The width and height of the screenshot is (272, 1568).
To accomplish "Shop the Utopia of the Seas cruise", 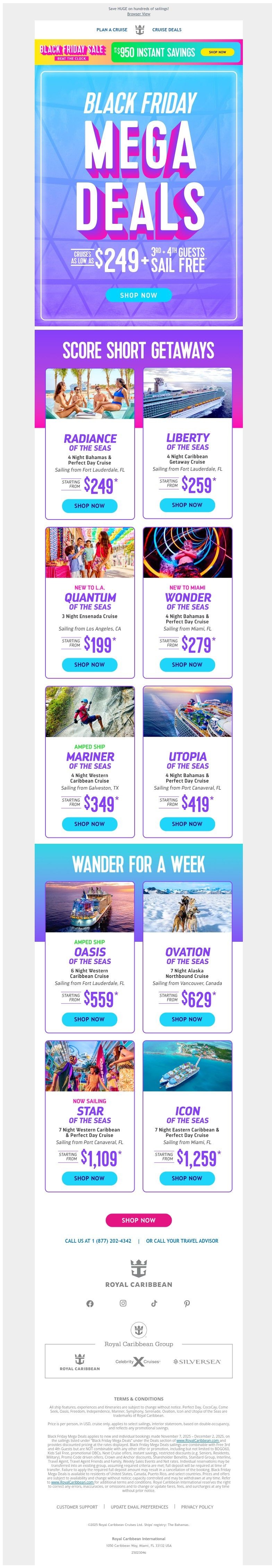I will coord(187,824).
